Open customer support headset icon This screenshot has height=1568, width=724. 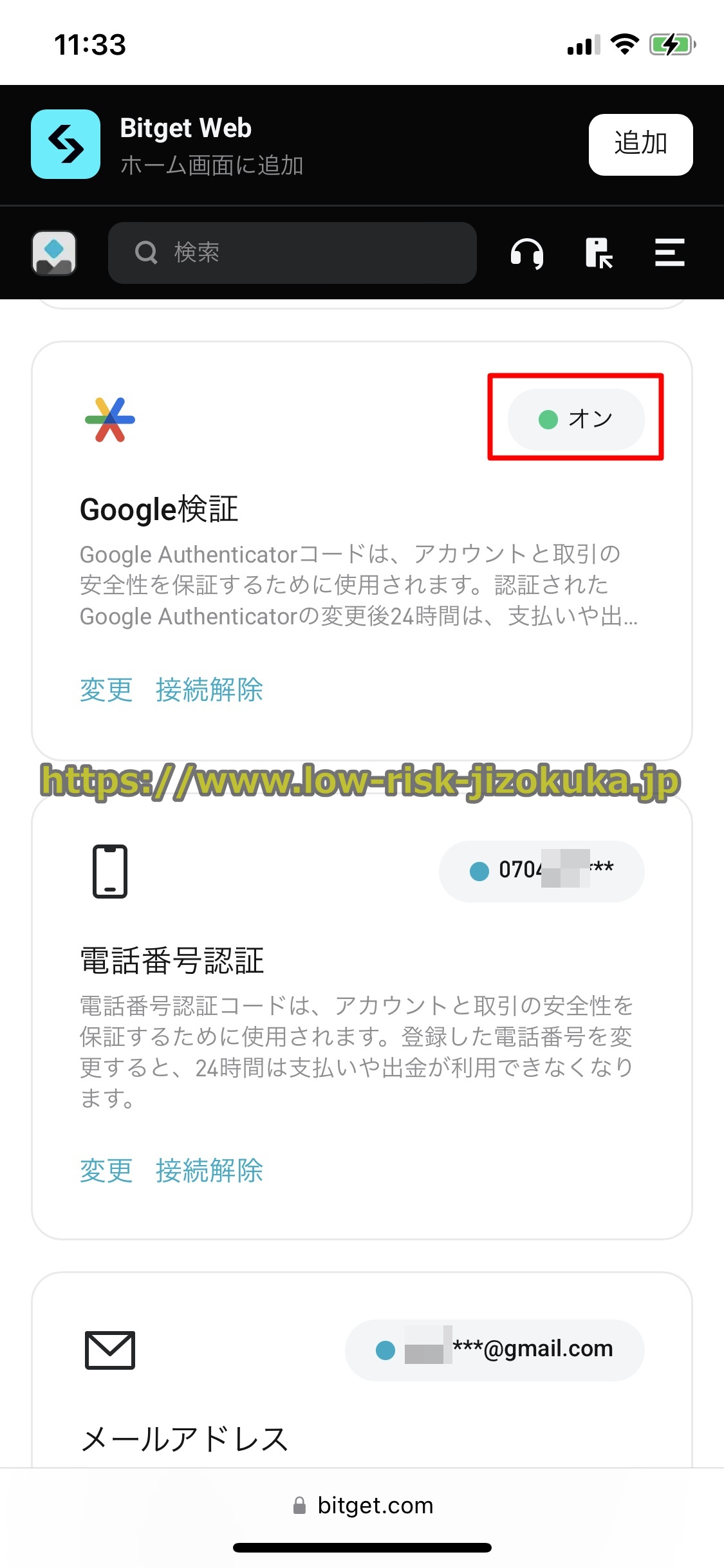(526, 253)
